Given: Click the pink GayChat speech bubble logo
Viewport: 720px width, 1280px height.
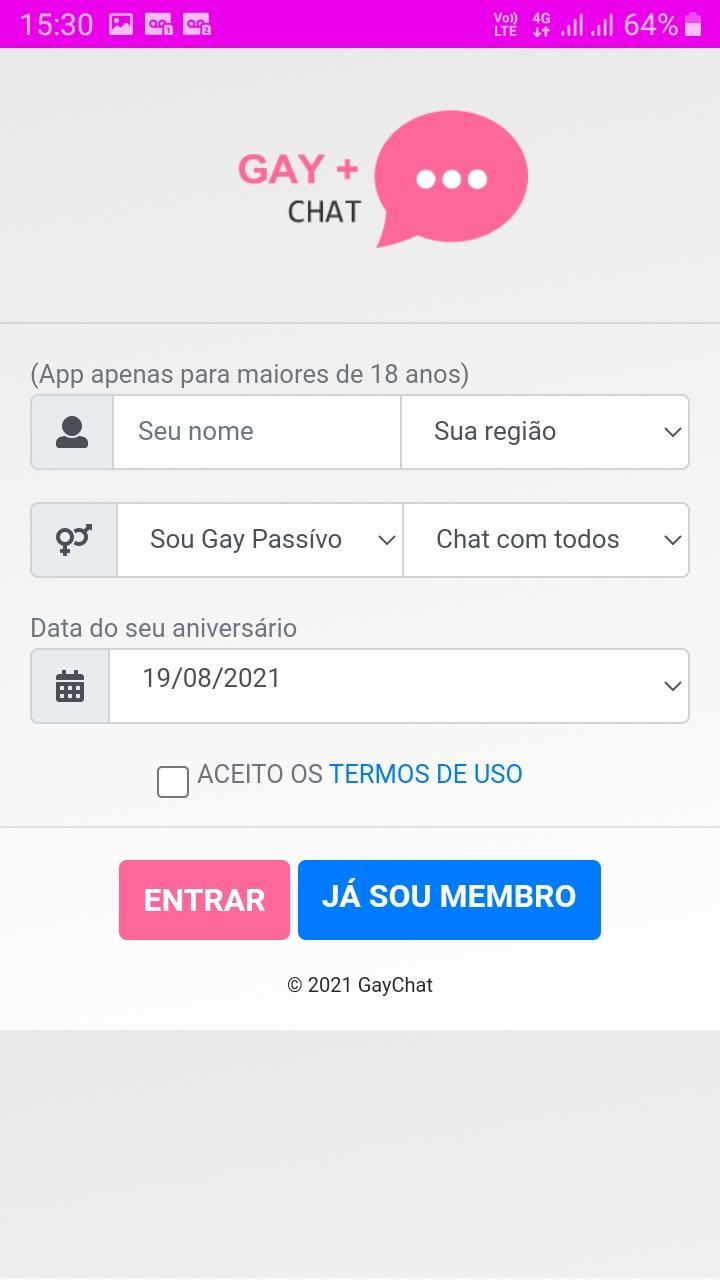Looking at the screenshot, I should (450, 178).
